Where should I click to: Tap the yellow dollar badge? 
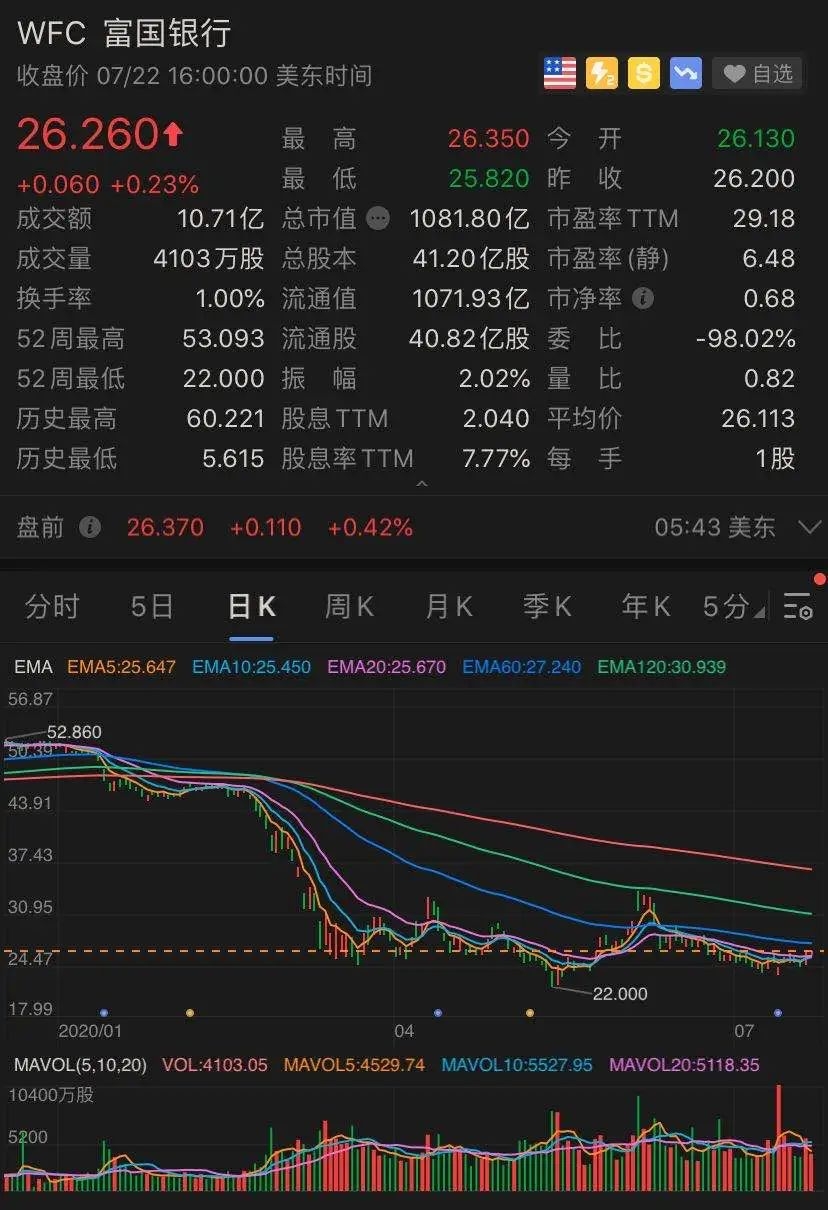pyautogui.click(x=643, y=74)
